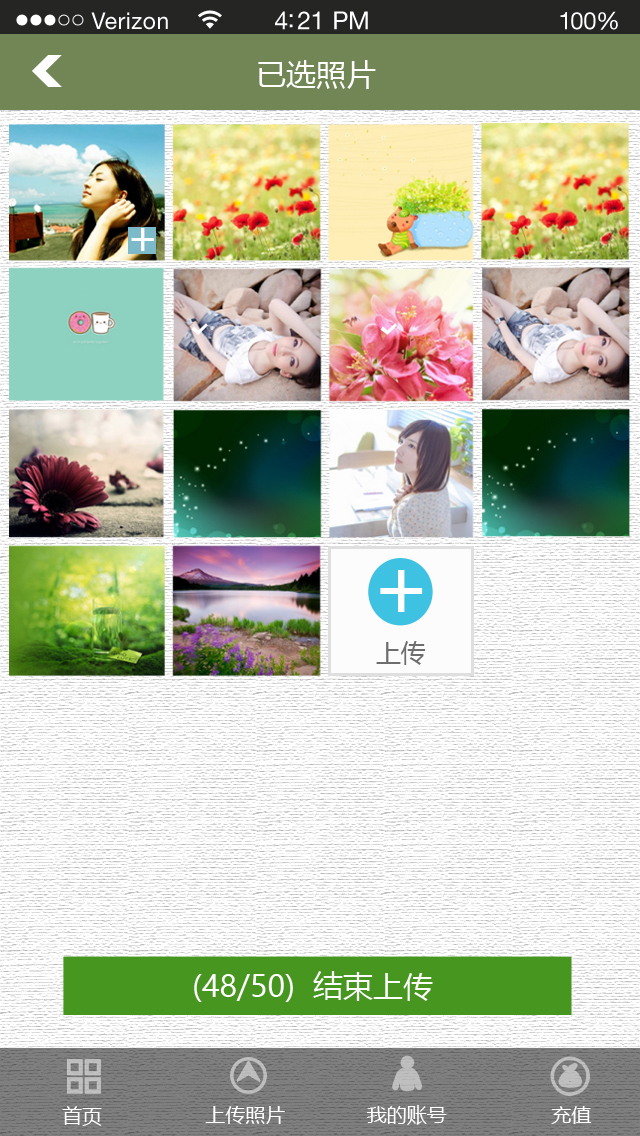Tap the green 结束上传 button
The width and height of the screenshot is (640, 1136).
pos(317,986)
